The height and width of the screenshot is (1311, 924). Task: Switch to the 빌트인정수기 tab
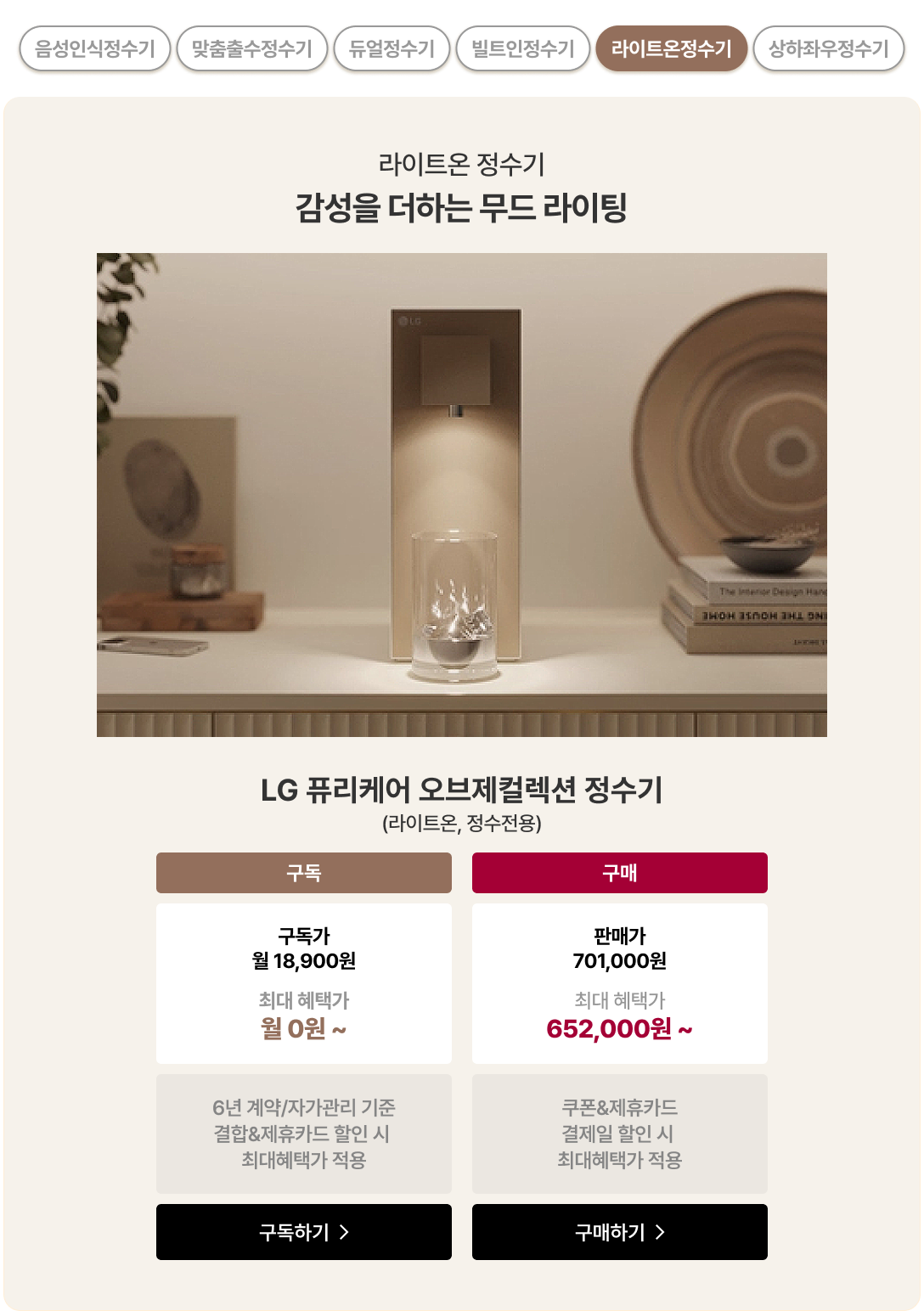click(523, 49)
